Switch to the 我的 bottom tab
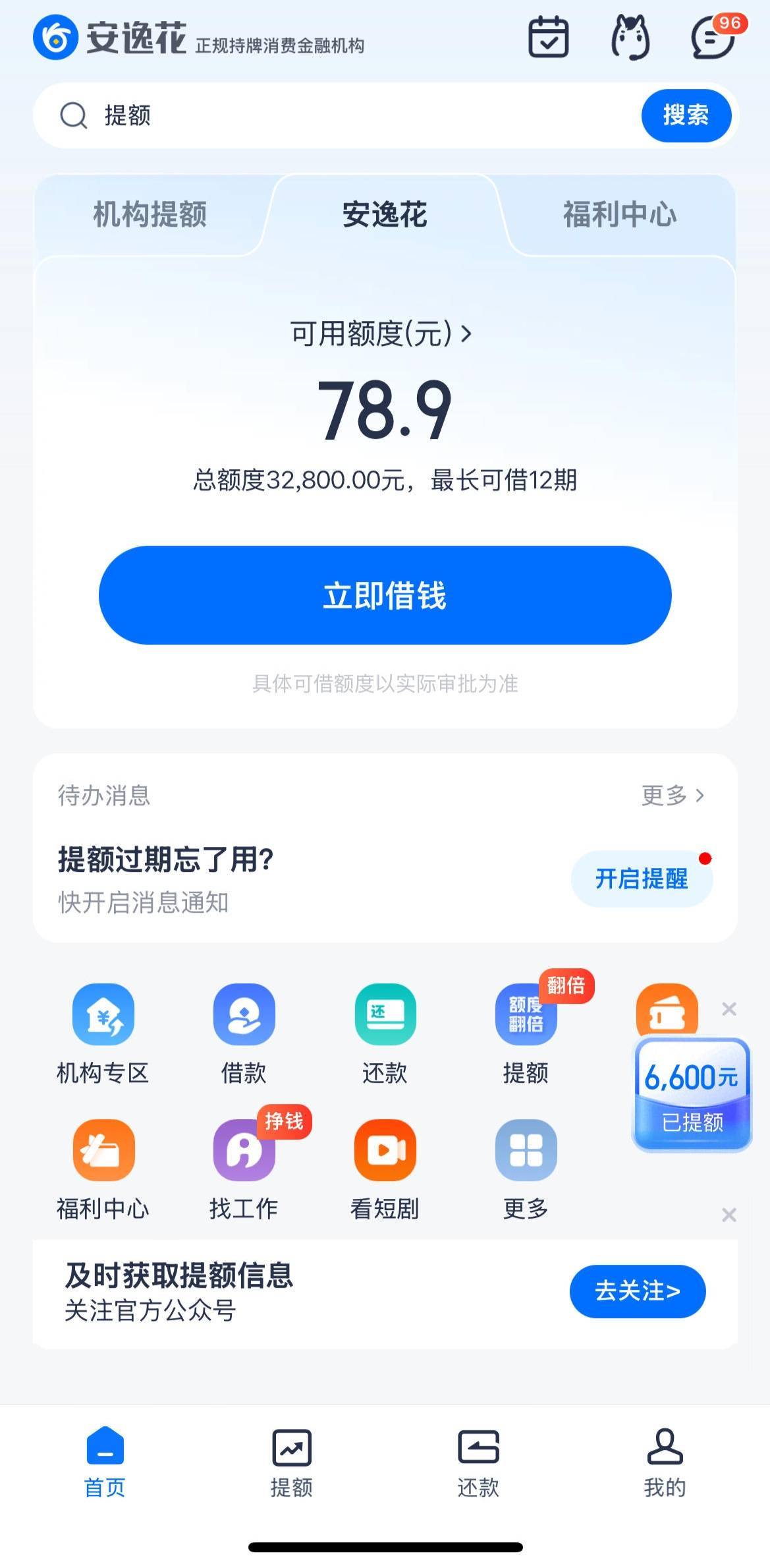 [665, 1463]
